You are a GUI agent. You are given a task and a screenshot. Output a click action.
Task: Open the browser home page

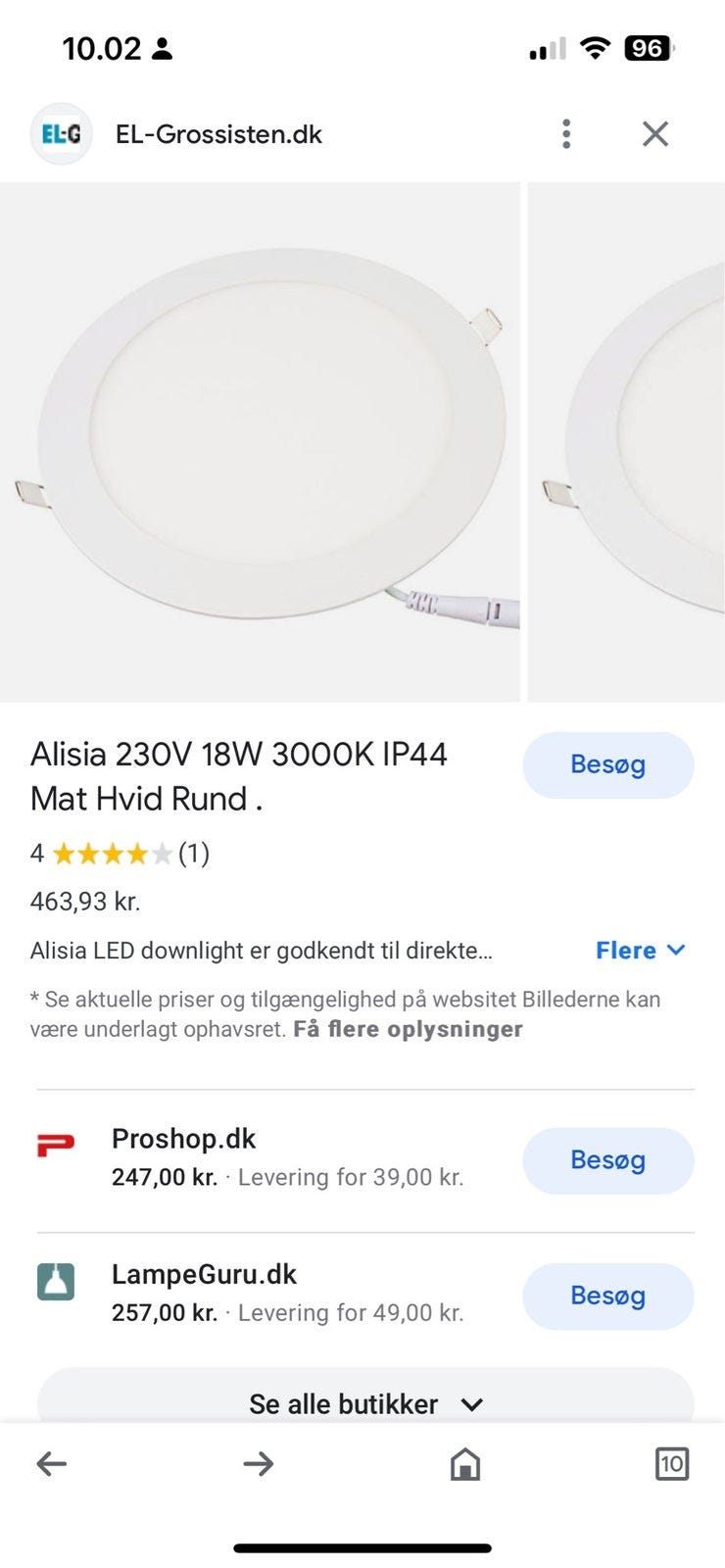click(465, 1464)
